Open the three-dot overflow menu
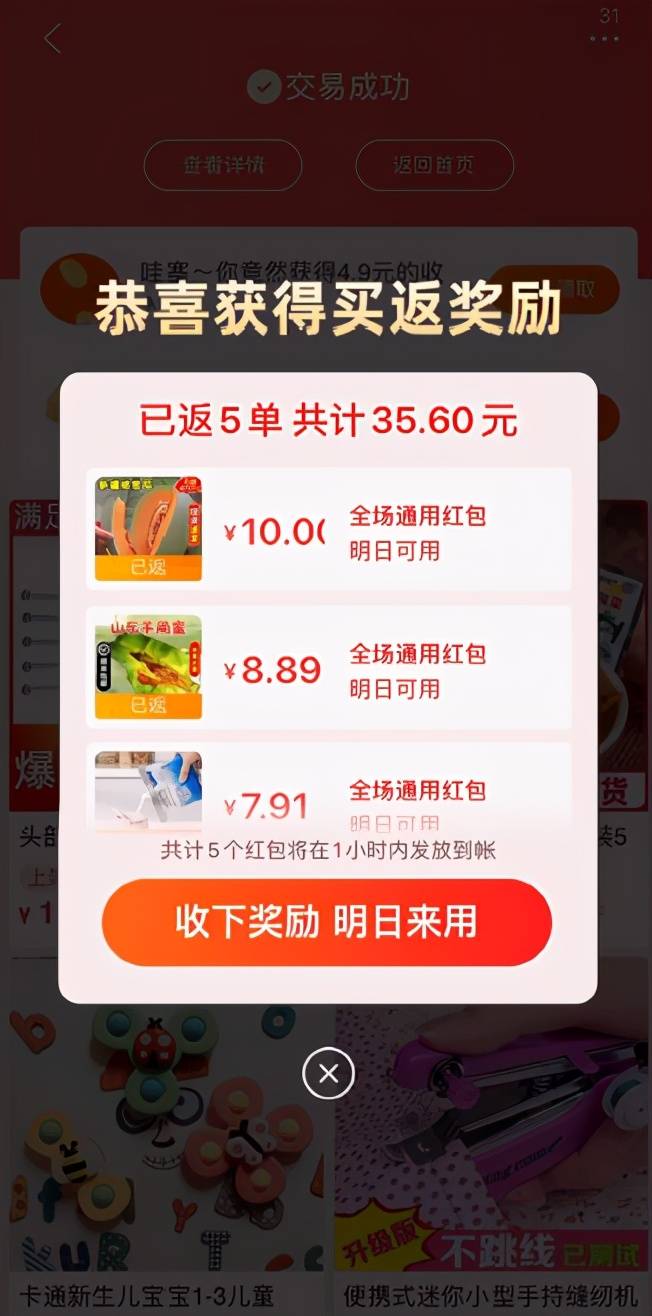The width and height of the screenshot is (652, 1316). 604,39
